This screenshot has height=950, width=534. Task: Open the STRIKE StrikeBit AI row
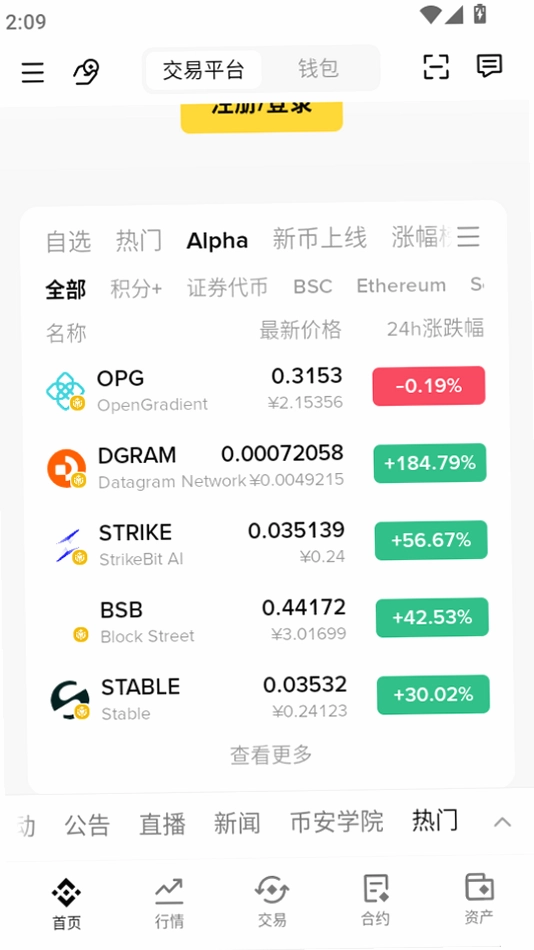pyautogui.click(x=267, y=543)
